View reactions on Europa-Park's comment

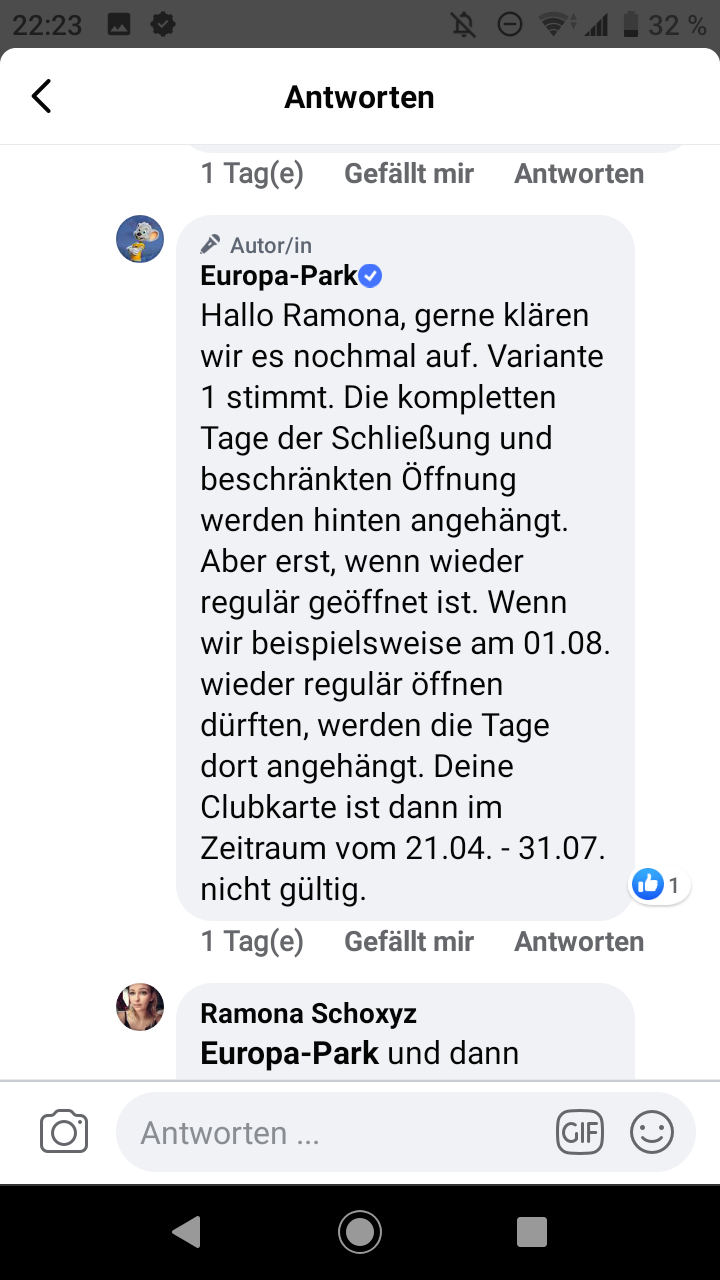click(x=659, y=884)
